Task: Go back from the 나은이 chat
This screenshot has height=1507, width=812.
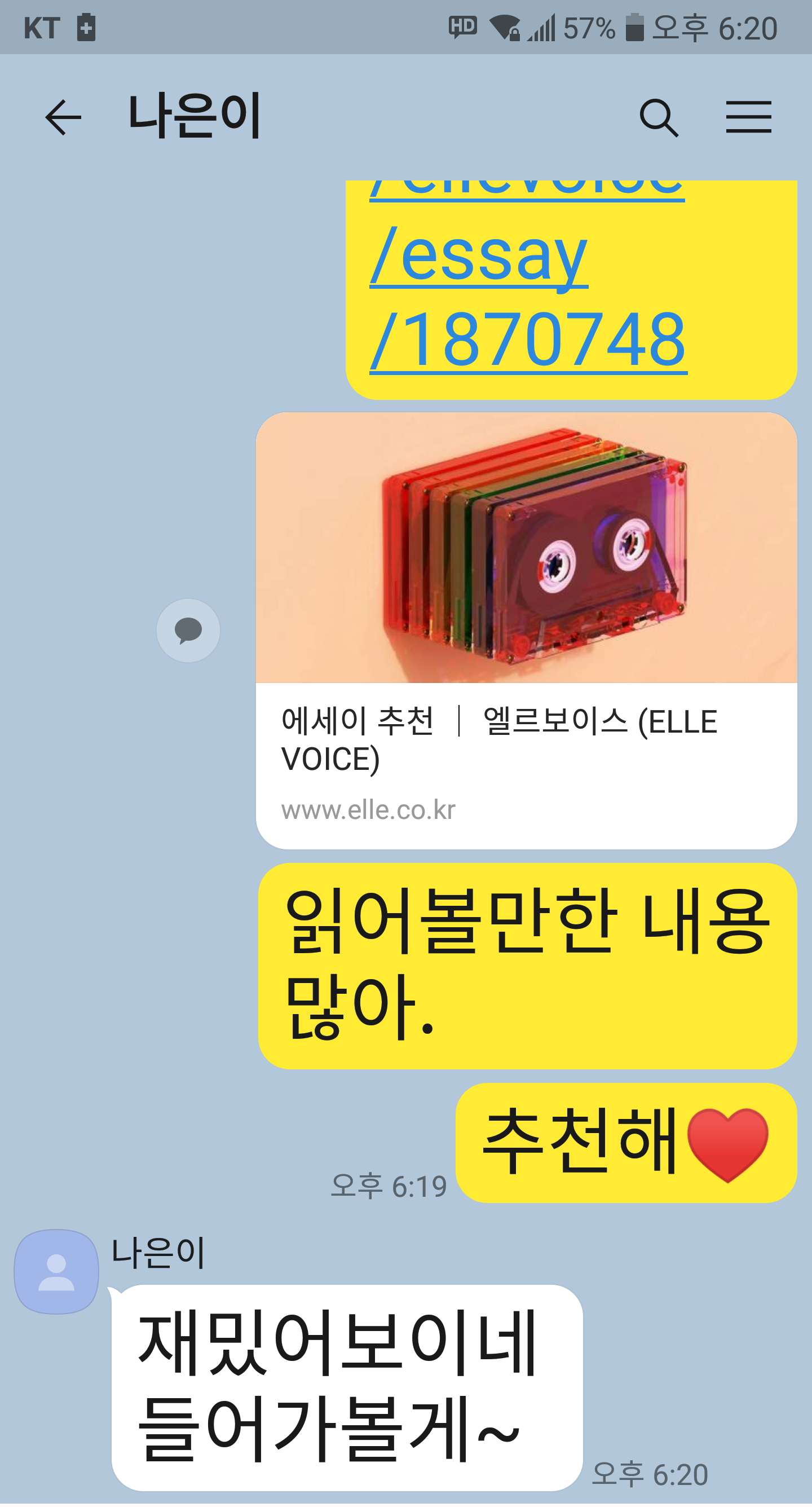Action: (x=63, y=117)
